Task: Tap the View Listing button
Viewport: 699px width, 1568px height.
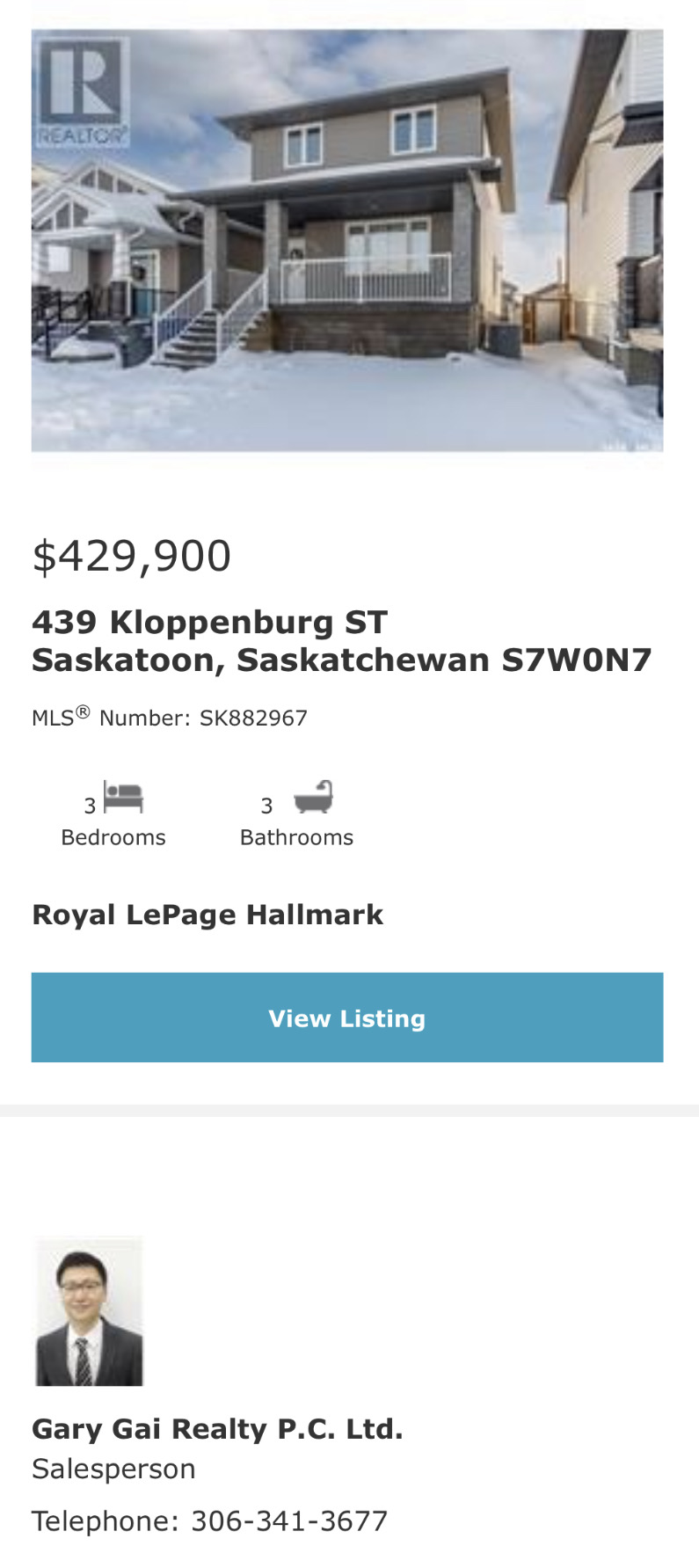Action: [x=347, y=1017]
